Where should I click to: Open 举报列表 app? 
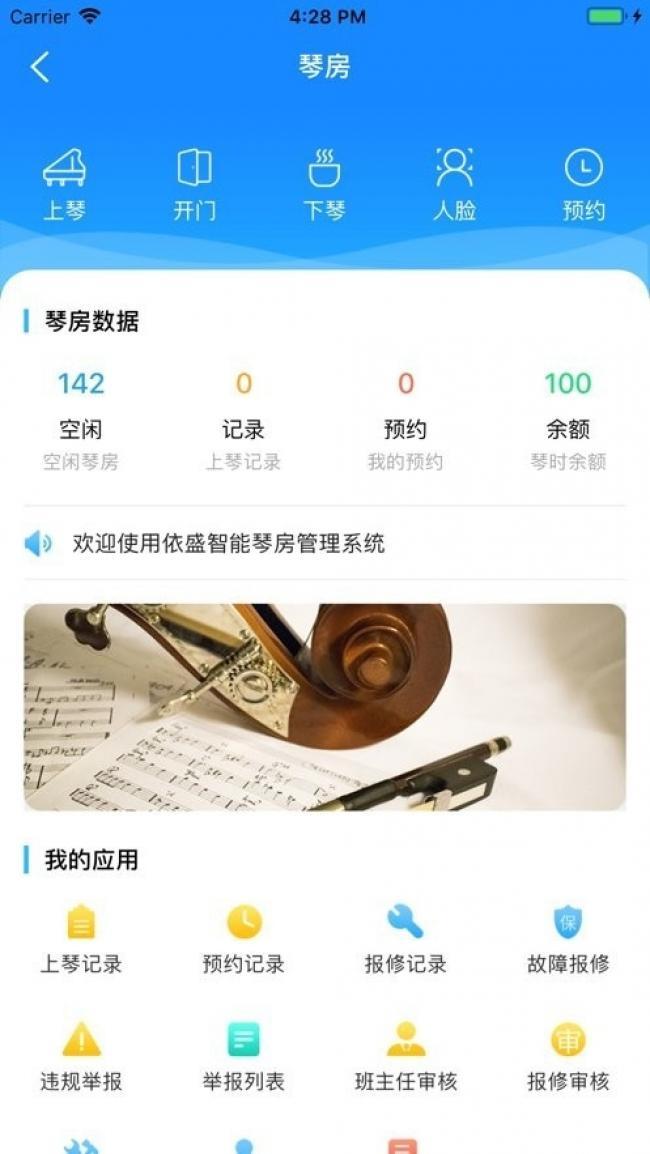click(244, 1058)
